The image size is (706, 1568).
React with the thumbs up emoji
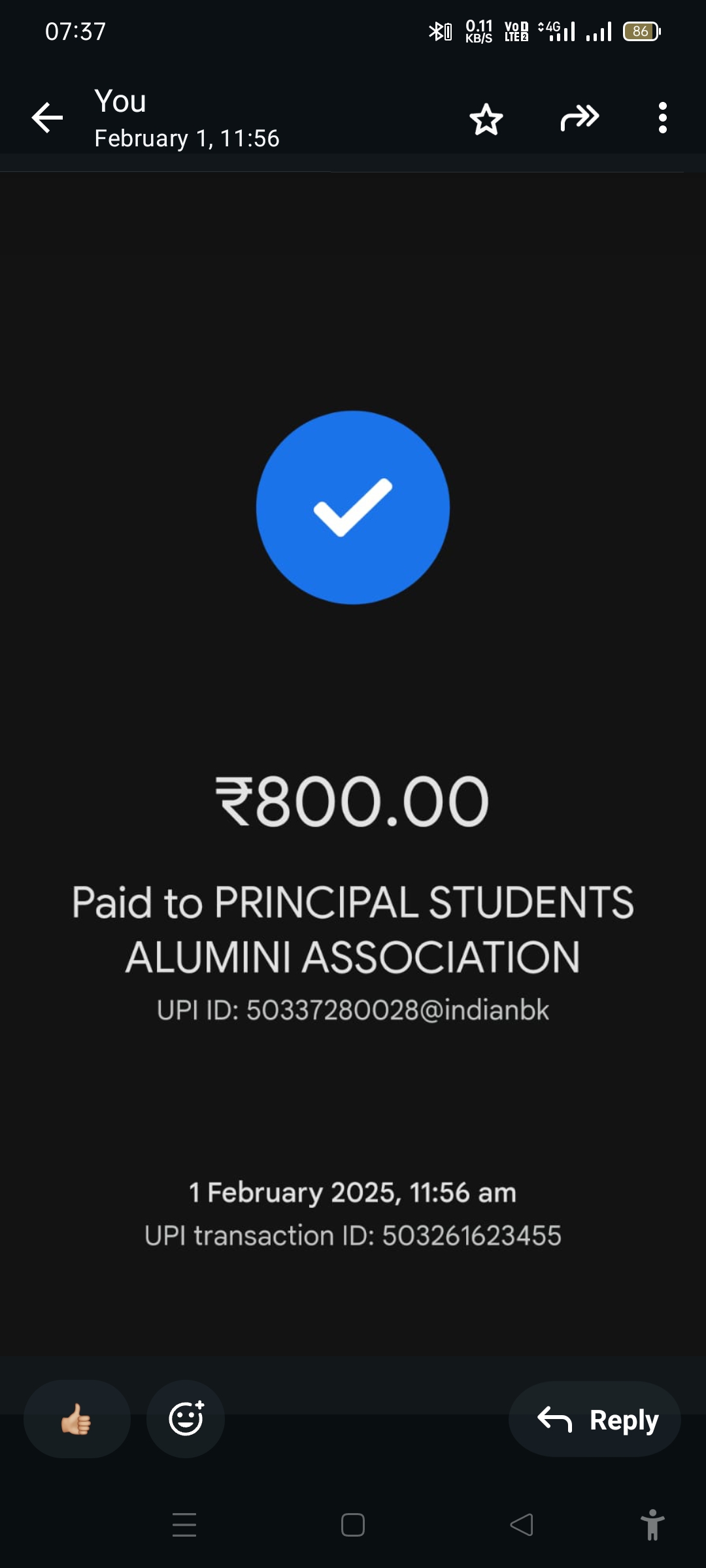77,1419
